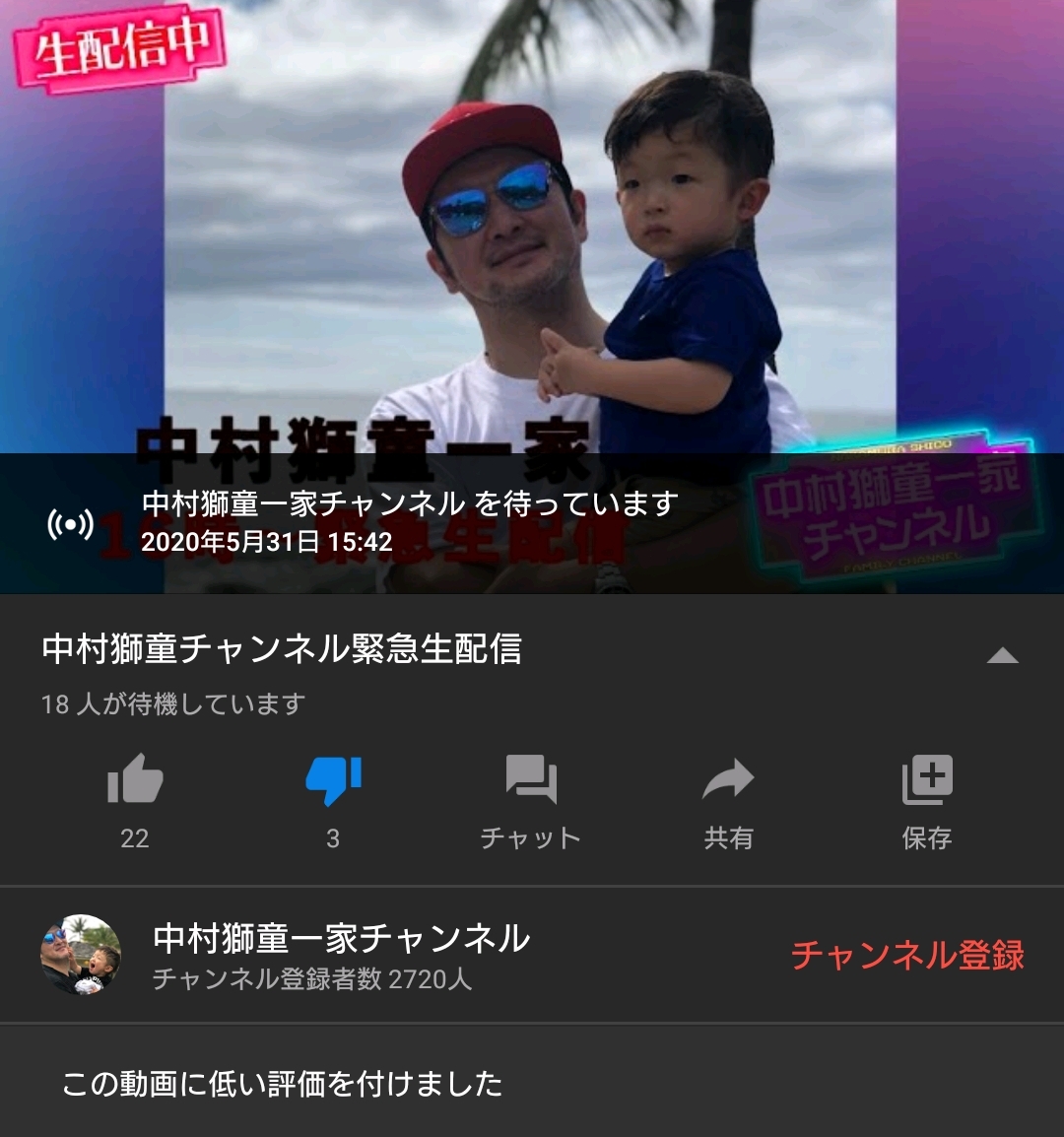The image size is (1064, 1137).
Task: Open the チャット live chat
Action: (530, 780)
